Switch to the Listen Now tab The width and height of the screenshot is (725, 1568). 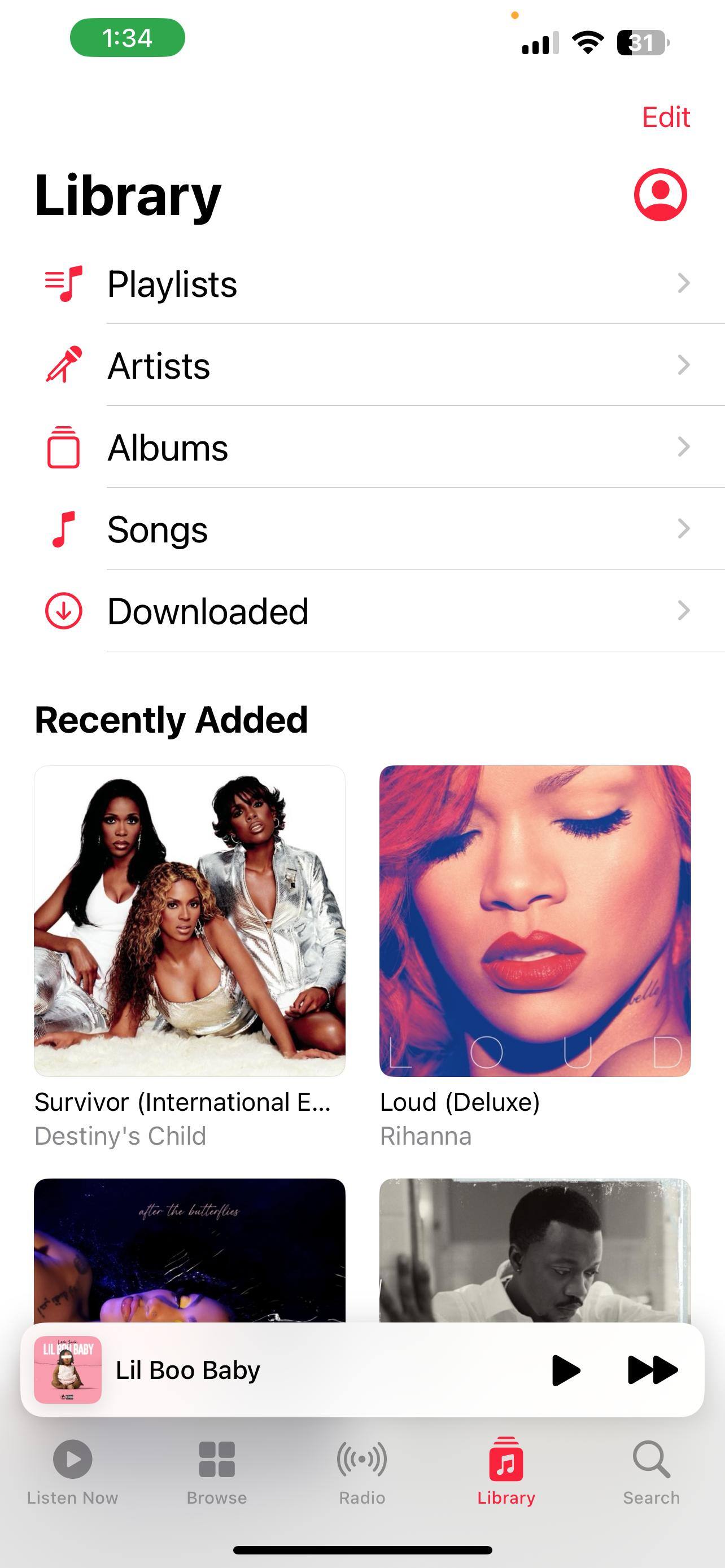(72, 1470)
